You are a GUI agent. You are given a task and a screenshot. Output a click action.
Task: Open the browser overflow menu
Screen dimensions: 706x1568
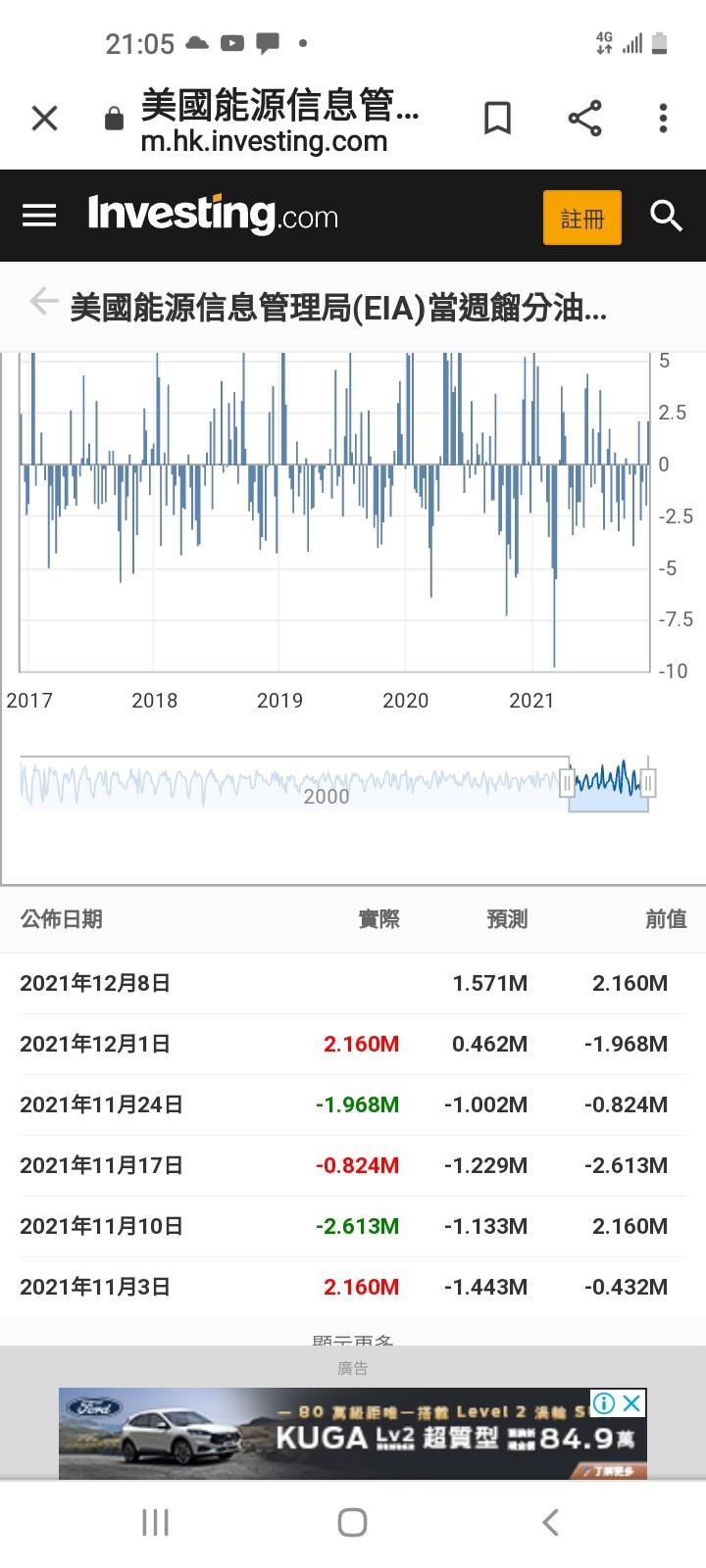pos(664,119)
